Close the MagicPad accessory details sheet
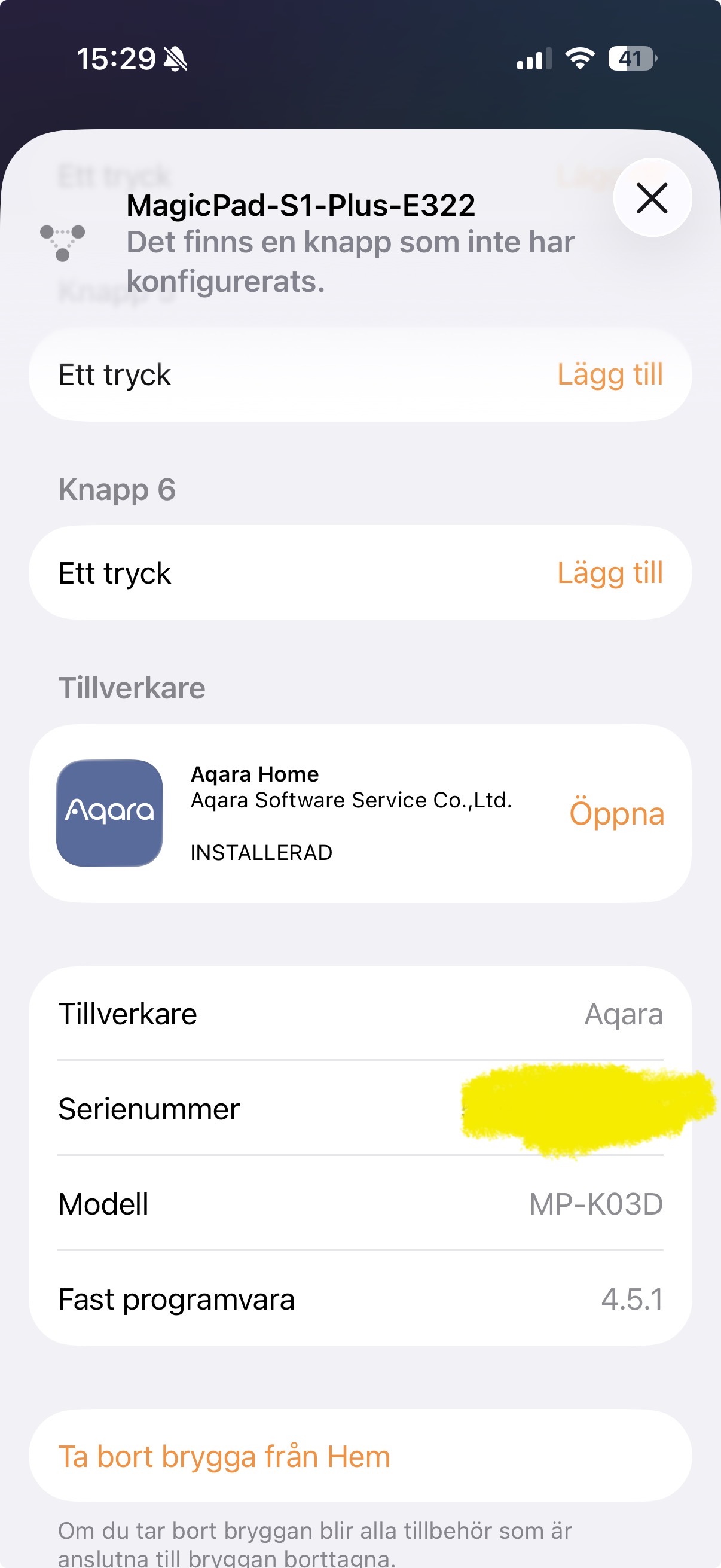Screen dimensions: 721x1568 [x=652, y=198]
